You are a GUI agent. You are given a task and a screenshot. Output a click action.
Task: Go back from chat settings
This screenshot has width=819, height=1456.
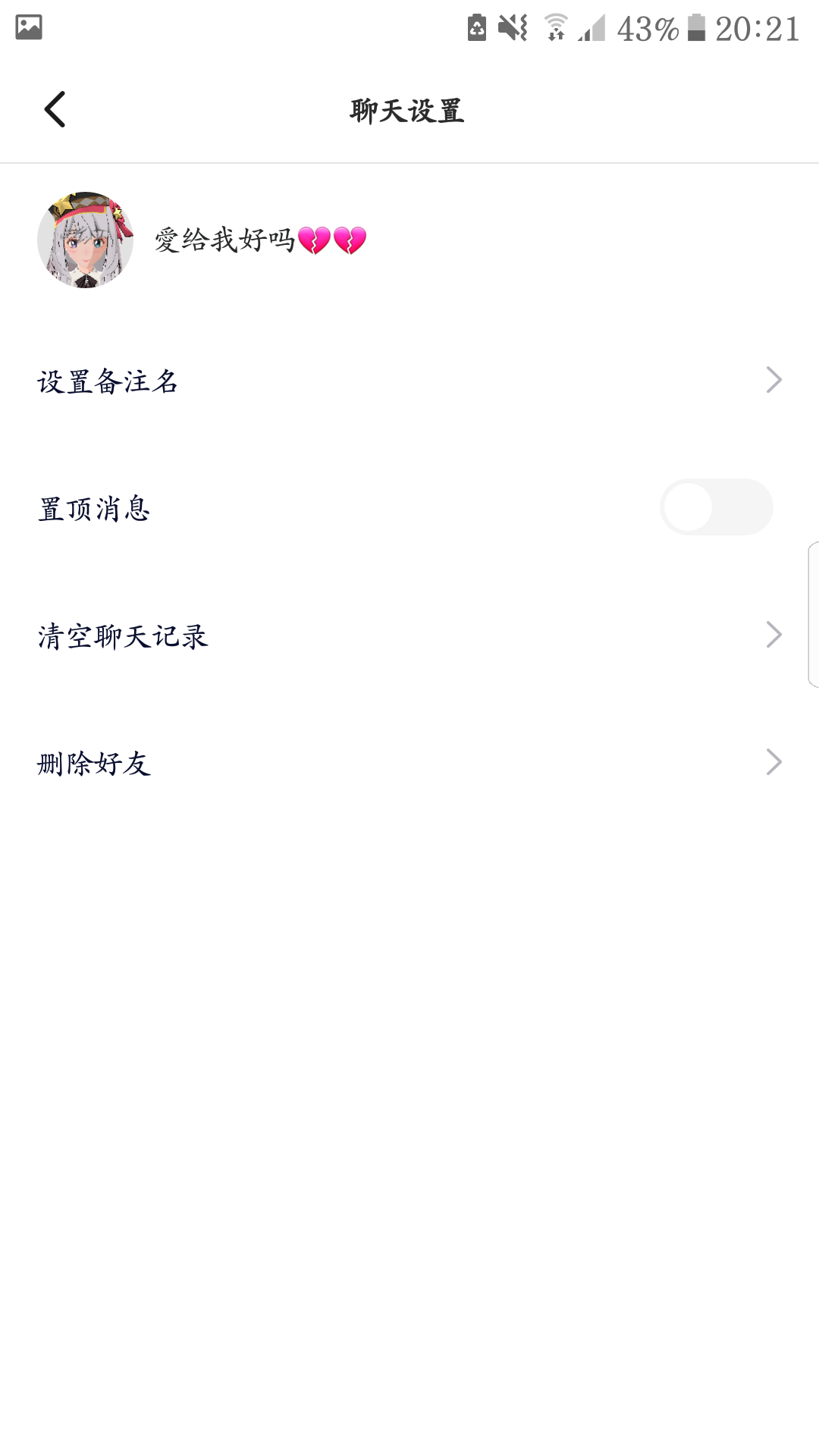[x=55, y=110]
